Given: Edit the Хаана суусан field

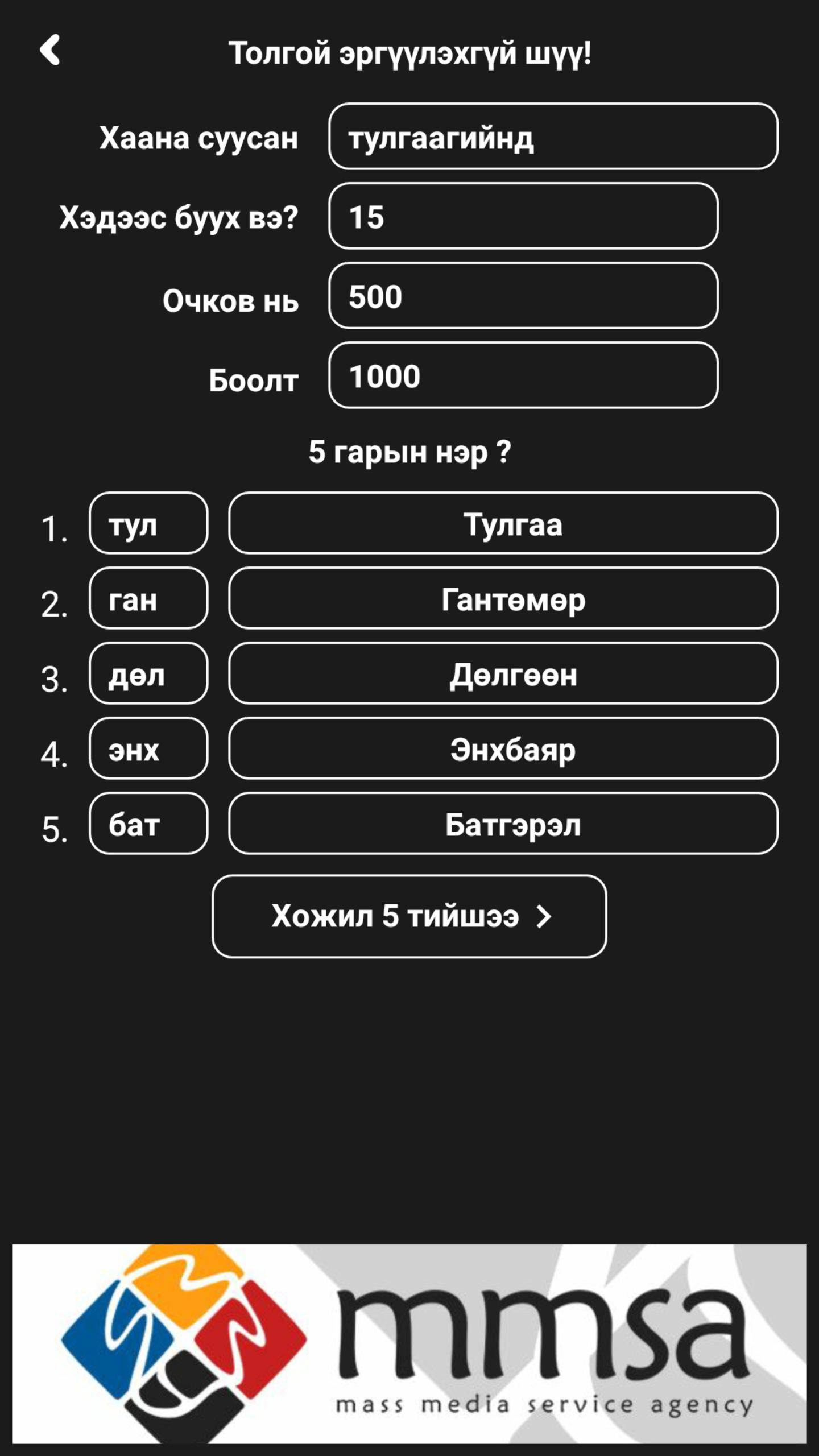Looking at the screenshot, I should (553, 136).
